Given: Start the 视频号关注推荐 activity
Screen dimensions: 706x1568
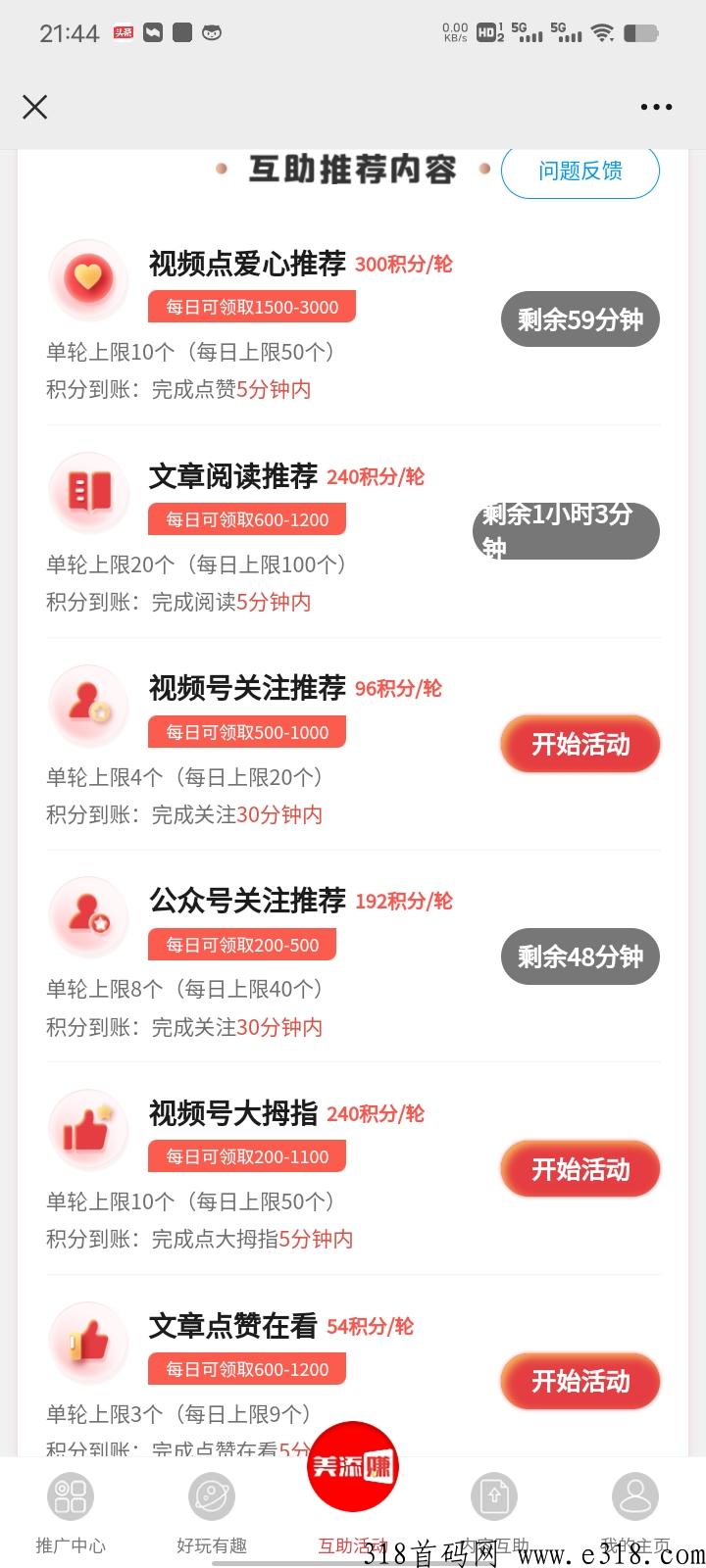Looking at the screenshot, I should (580, 744).
